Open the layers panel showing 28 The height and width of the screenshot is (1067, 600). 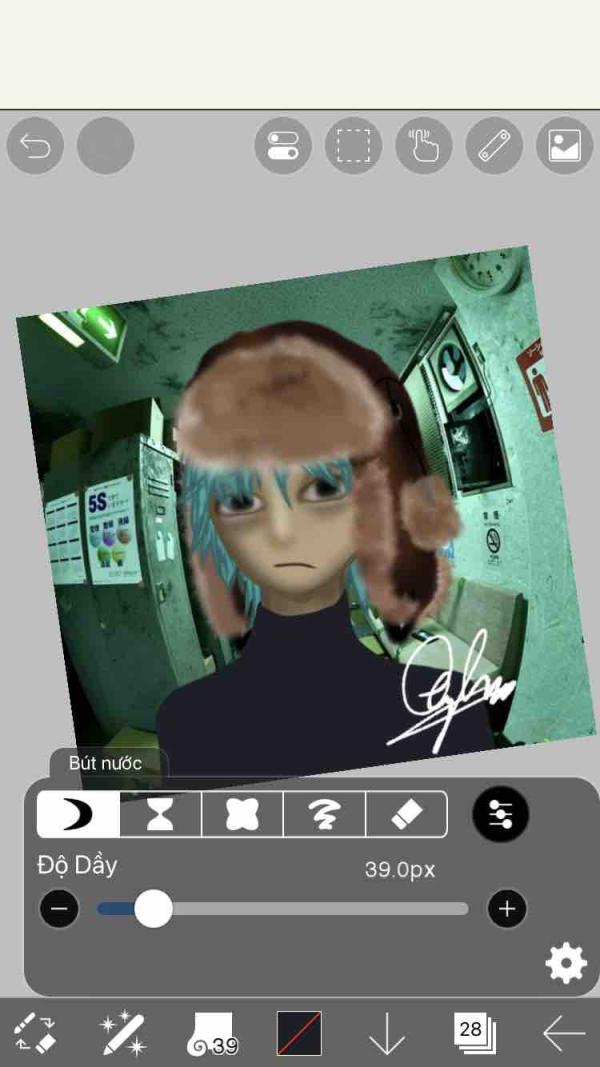[x=474, y=1033]
